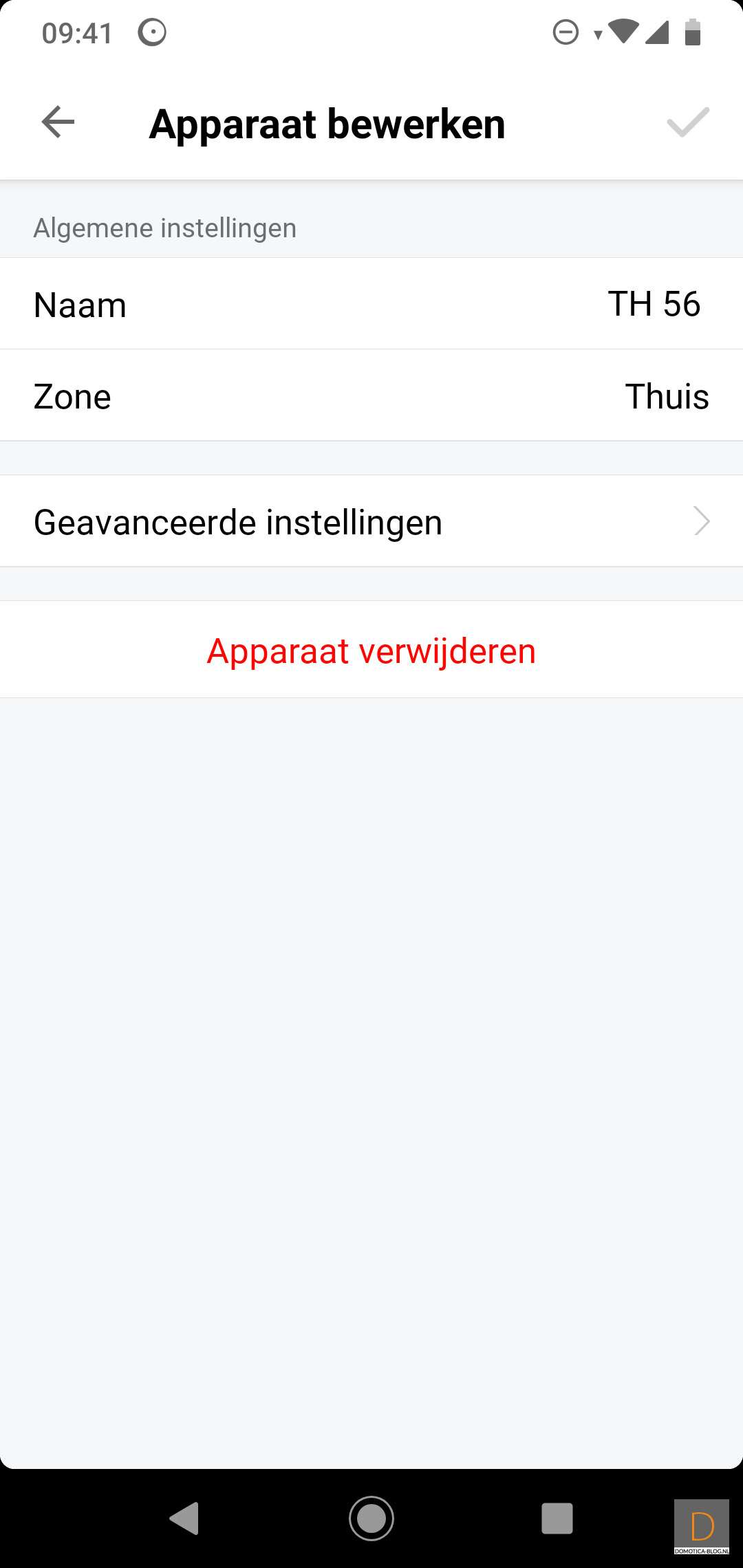Tap Apparaat verwijderen to delete the device
The height and width of the screenshot is (1568, 743).
point(371,651)
